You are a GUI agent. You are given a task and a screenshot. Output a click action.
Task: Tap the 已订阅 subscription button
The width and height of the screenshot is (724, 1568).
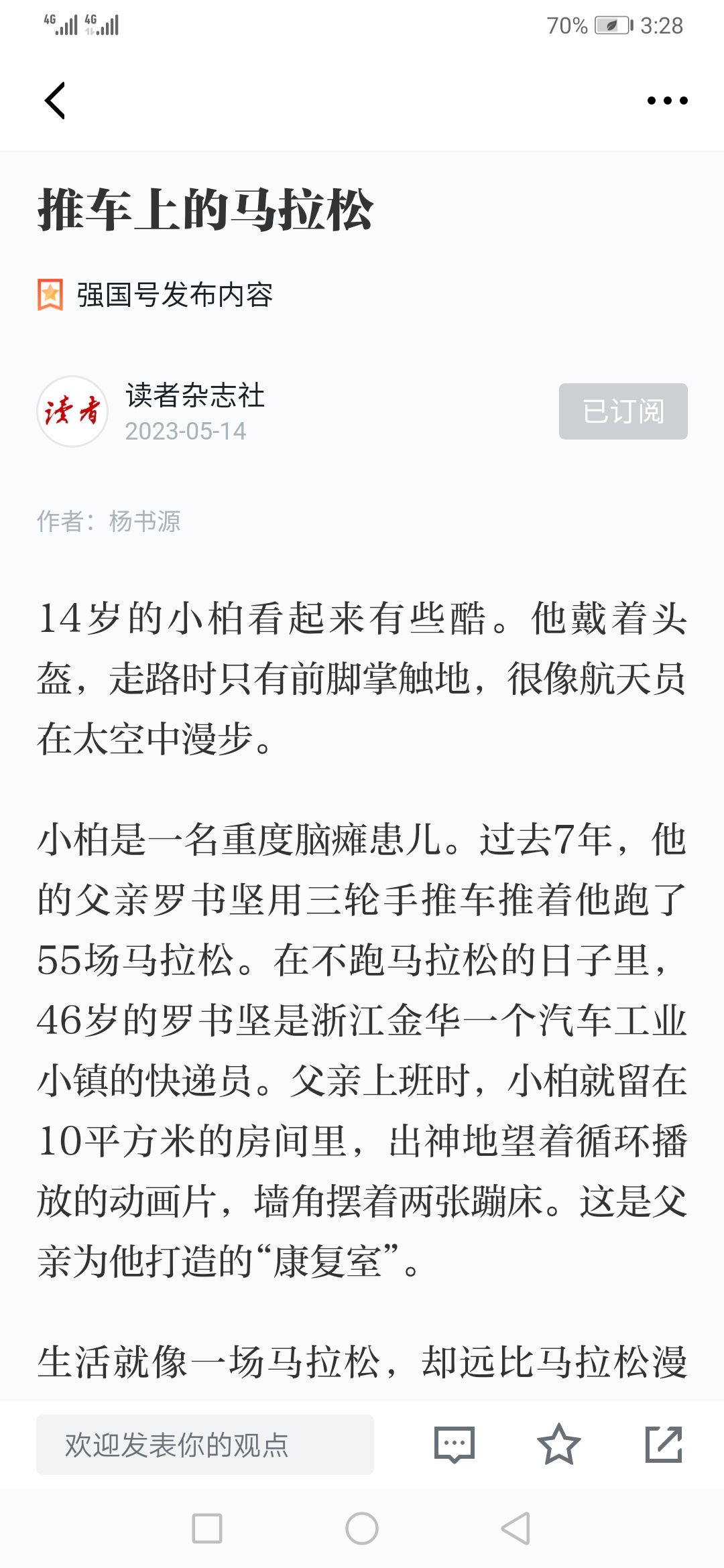click(x=623, y=411)
